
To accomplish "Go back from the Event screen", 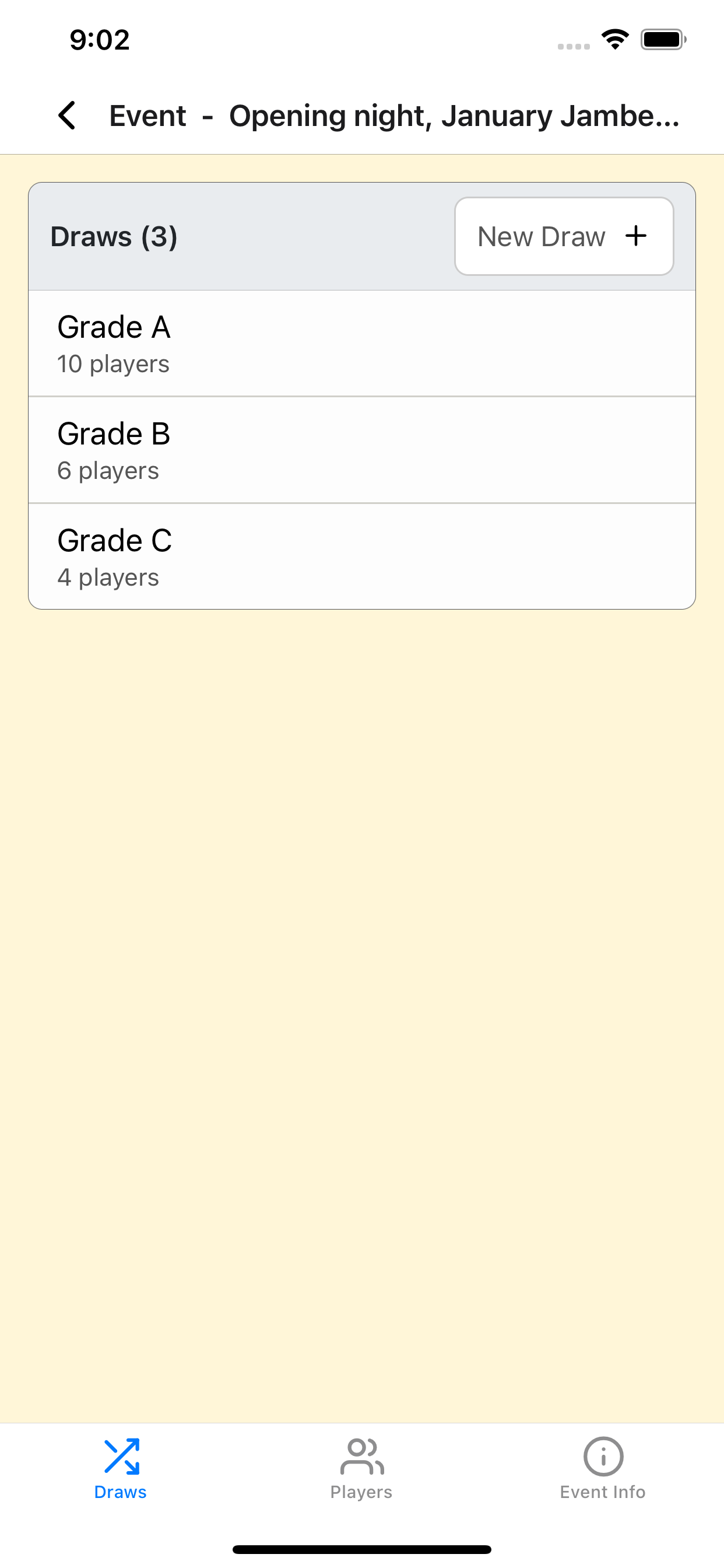I will click(x=67, y=116).
